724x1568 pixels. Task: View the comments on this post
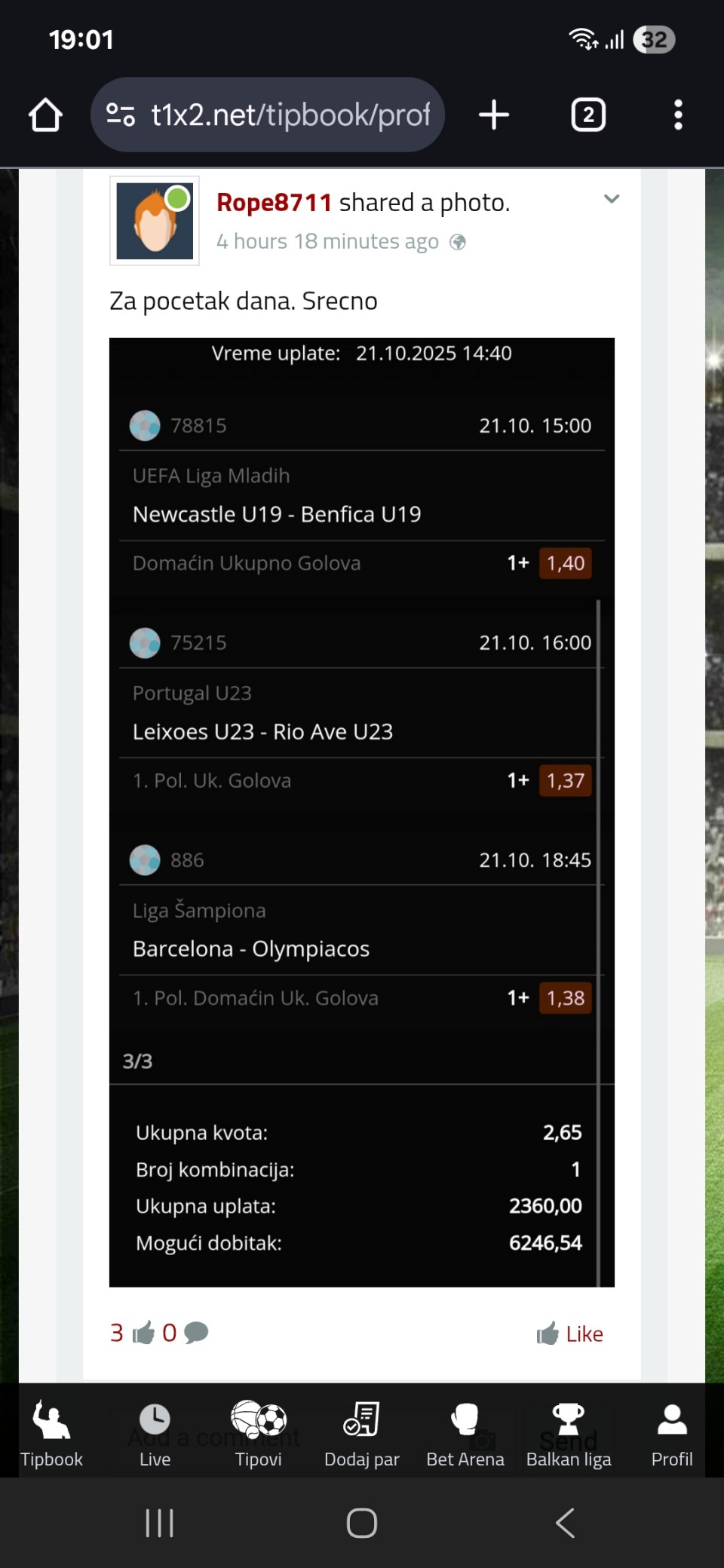pyautogui.click(x=186, y=1333)
